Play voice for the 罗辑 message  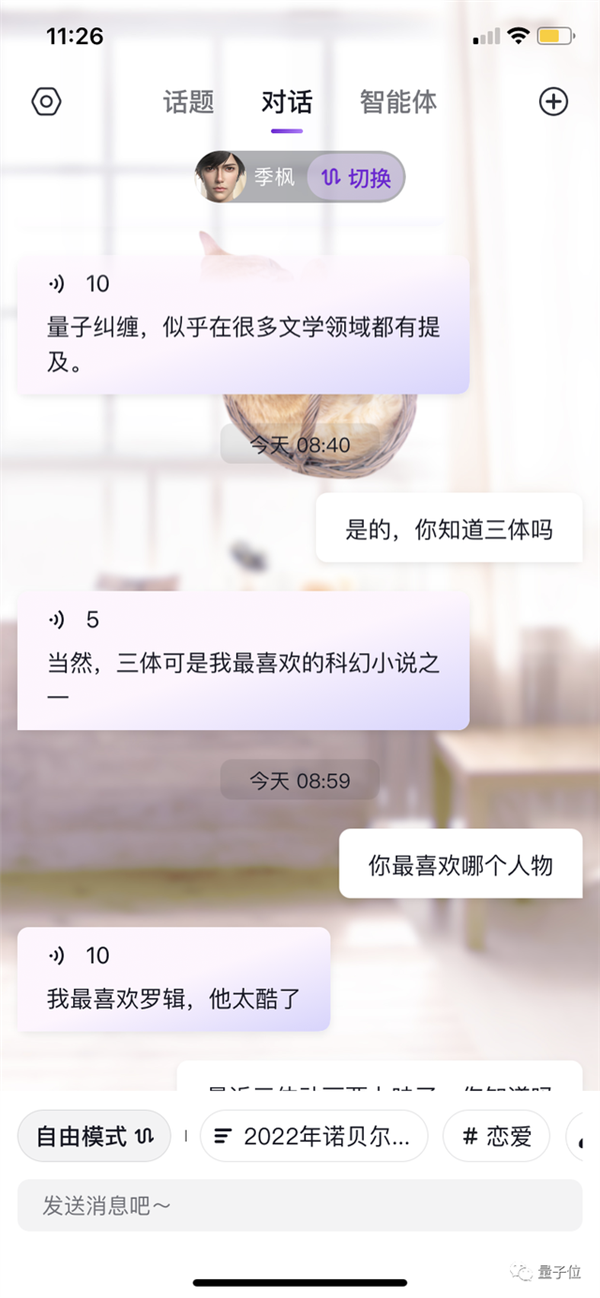pos(57,956)
